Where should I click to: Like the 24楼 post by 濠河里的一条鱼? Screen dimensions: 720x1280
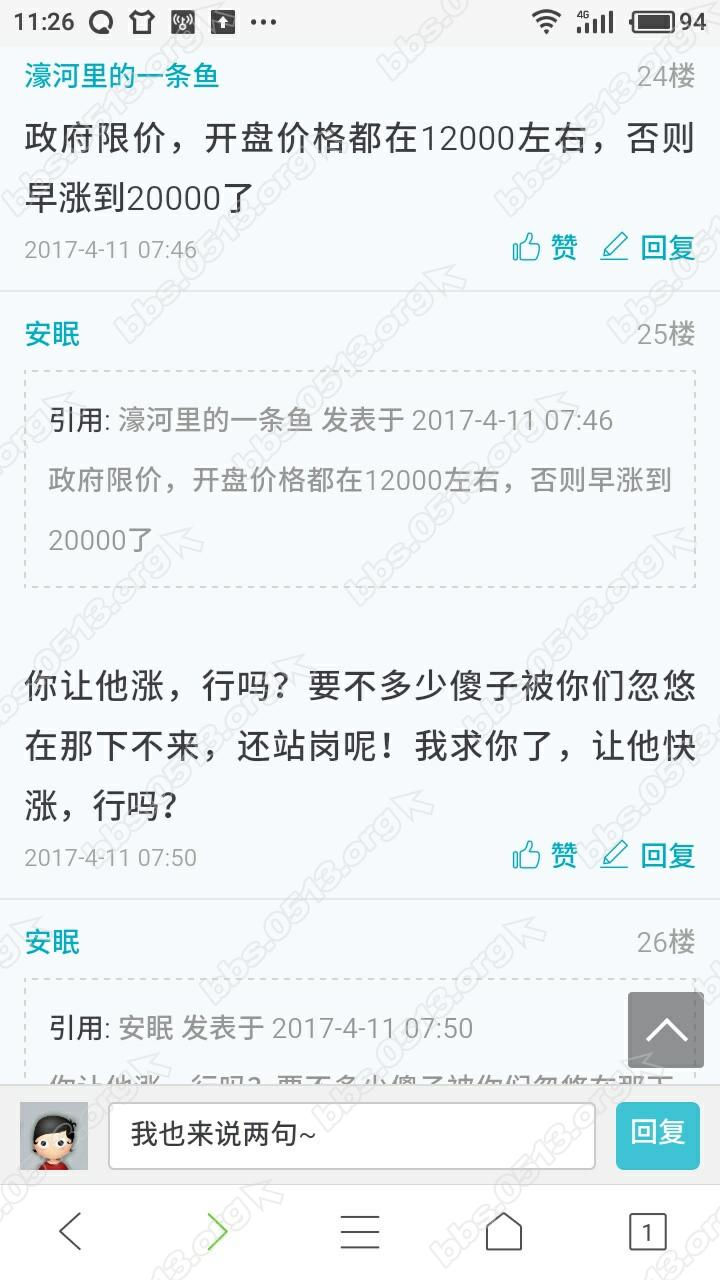tap(545, 247)
